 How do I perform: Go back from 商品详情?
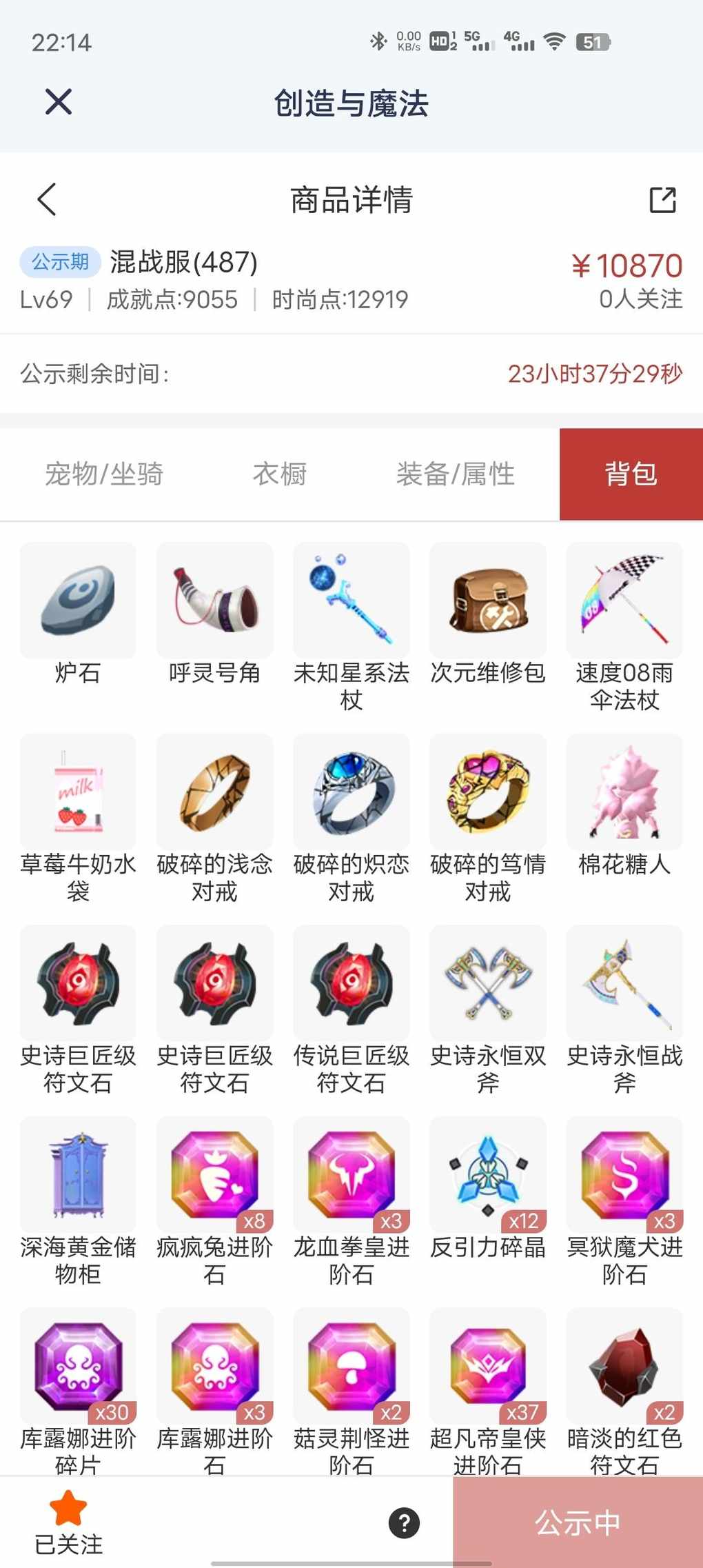tap(47, 200)
